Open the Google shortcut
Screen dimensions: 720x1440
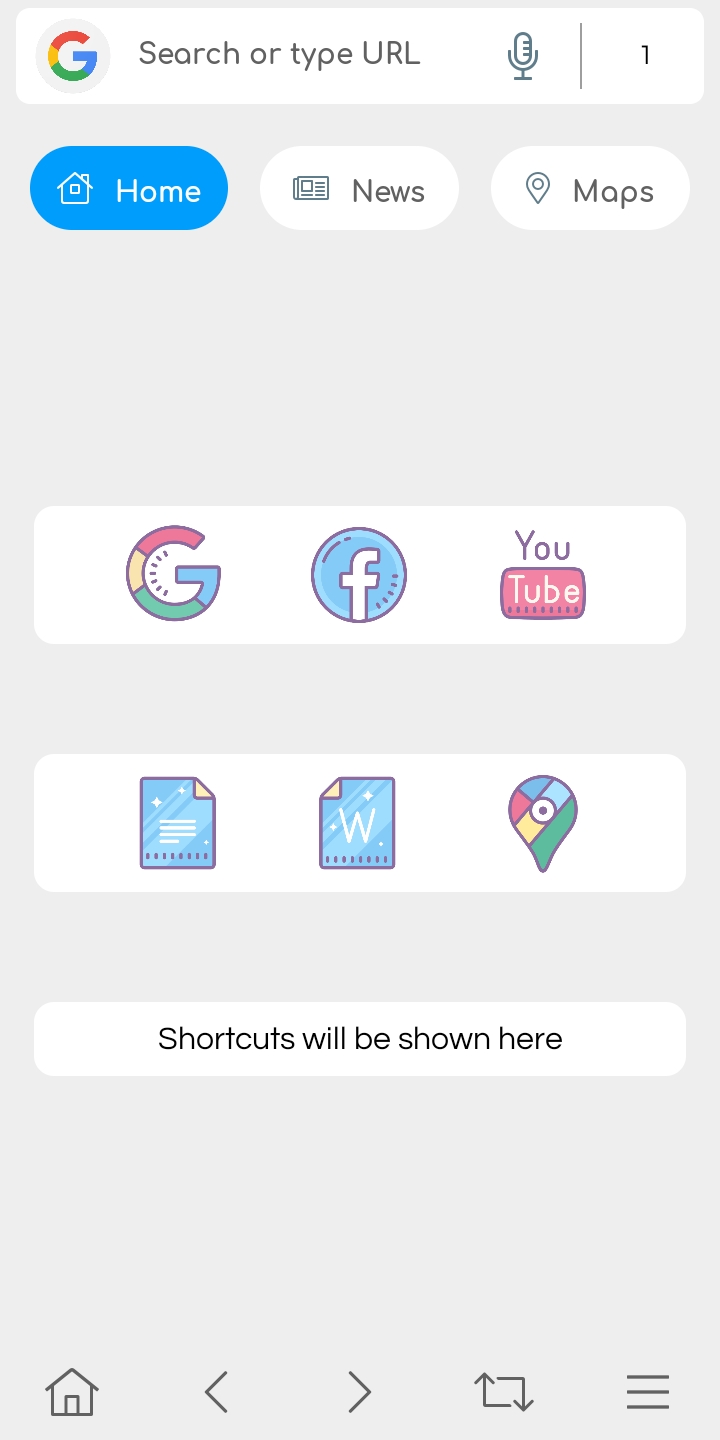[174, 574]
